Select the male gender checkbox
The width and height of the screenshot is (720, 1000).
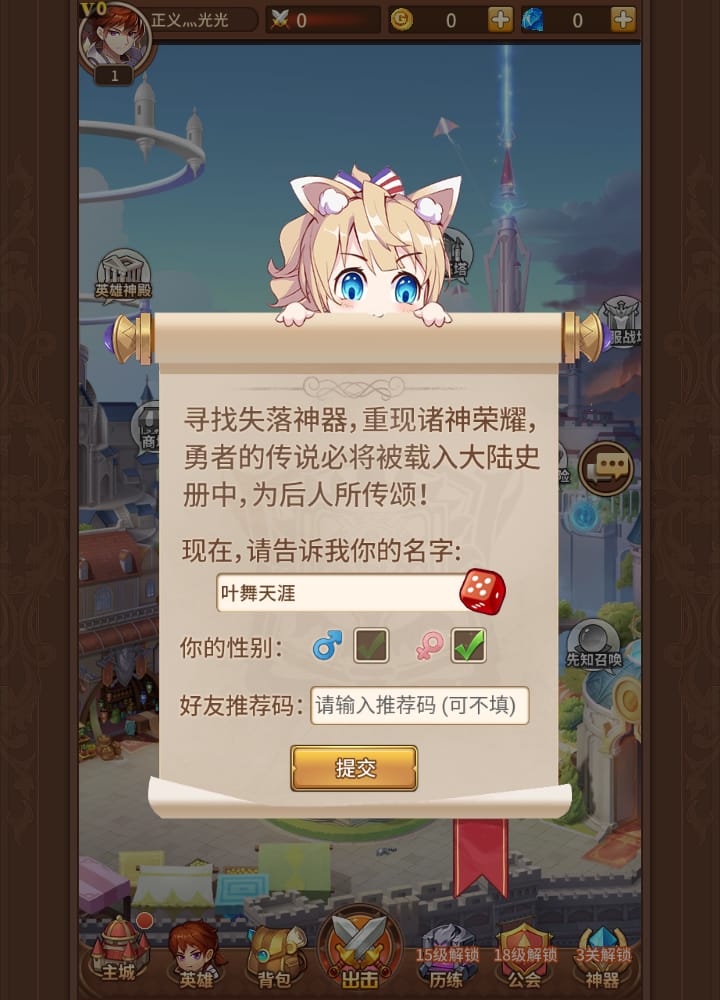[371, 646]
